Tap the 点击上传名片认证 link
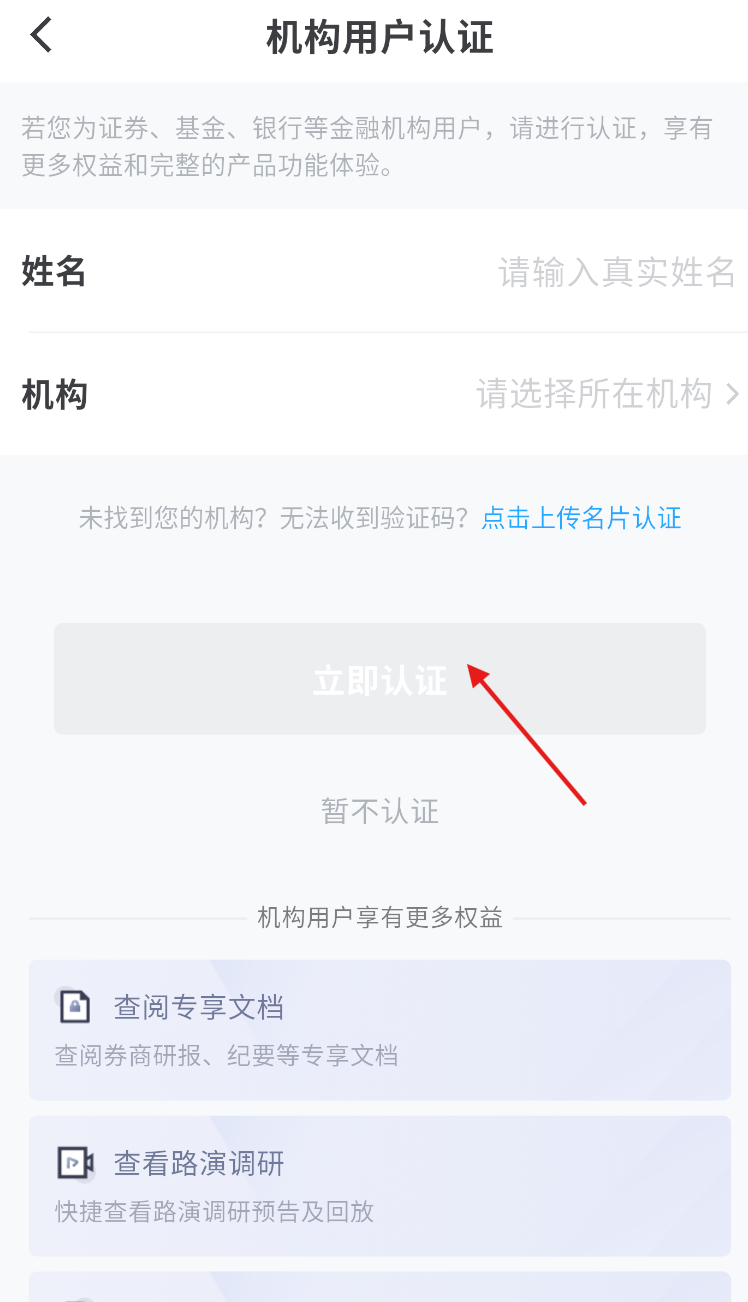The width and height of the screenshot is (748, 1302). tap(581, 518)
